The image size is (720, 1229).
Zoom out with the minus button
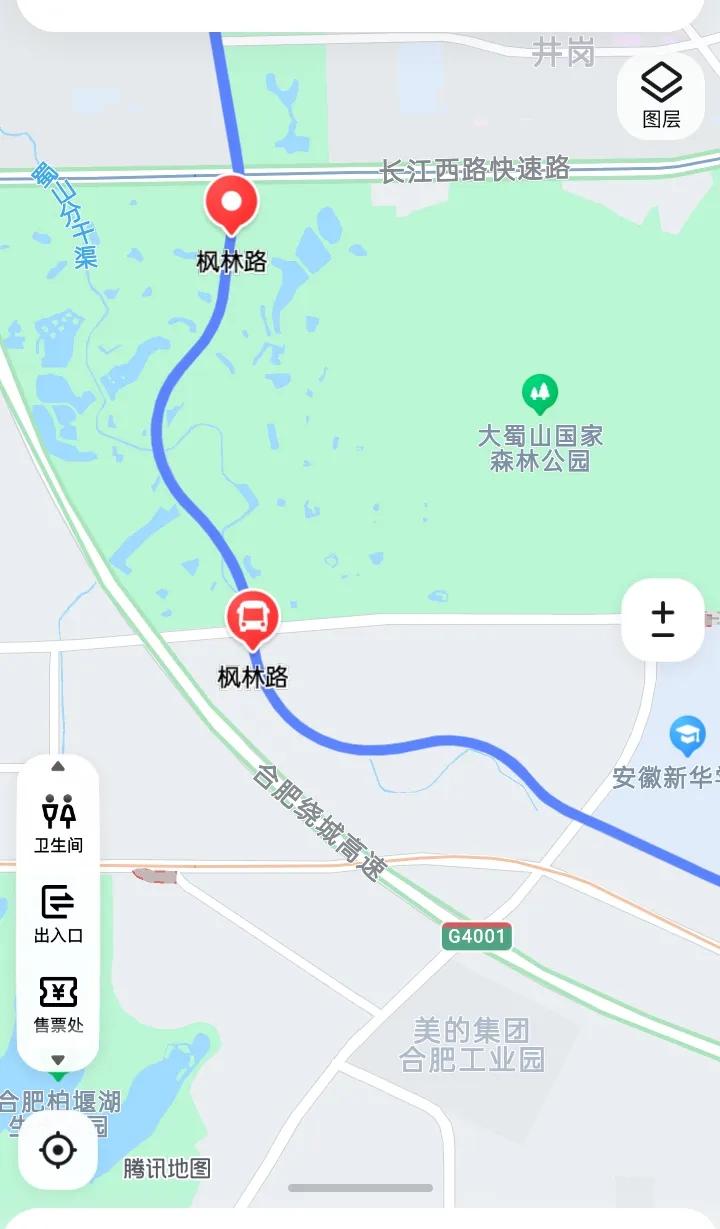(x=663, y=636)
